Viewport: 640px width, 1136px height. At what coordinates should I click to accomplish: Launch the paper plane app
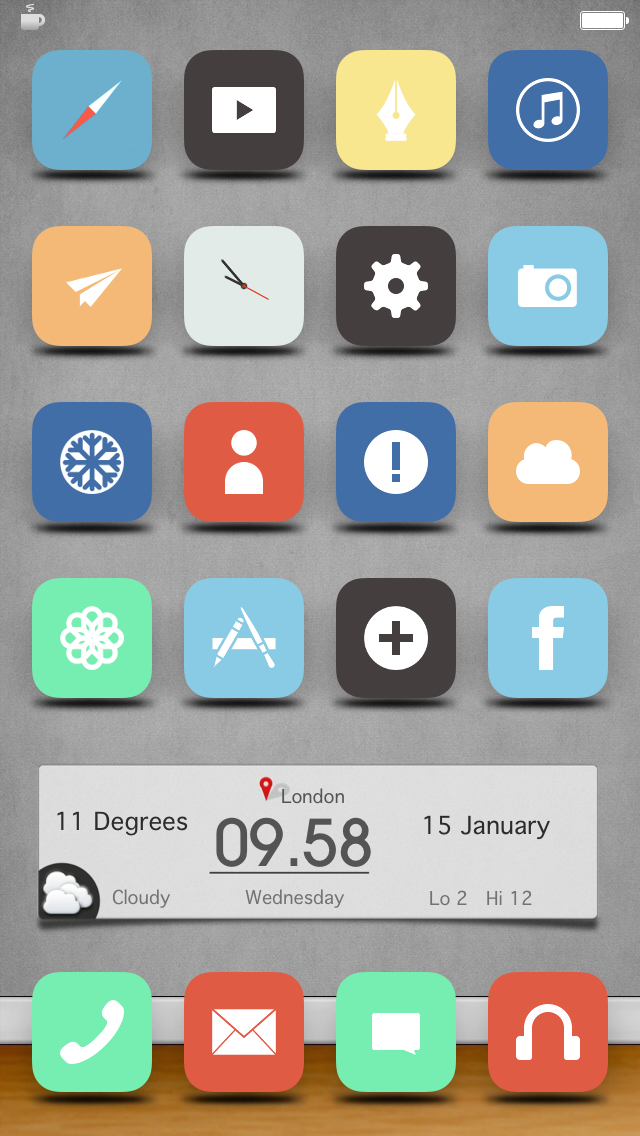click(x=92, y=286)
